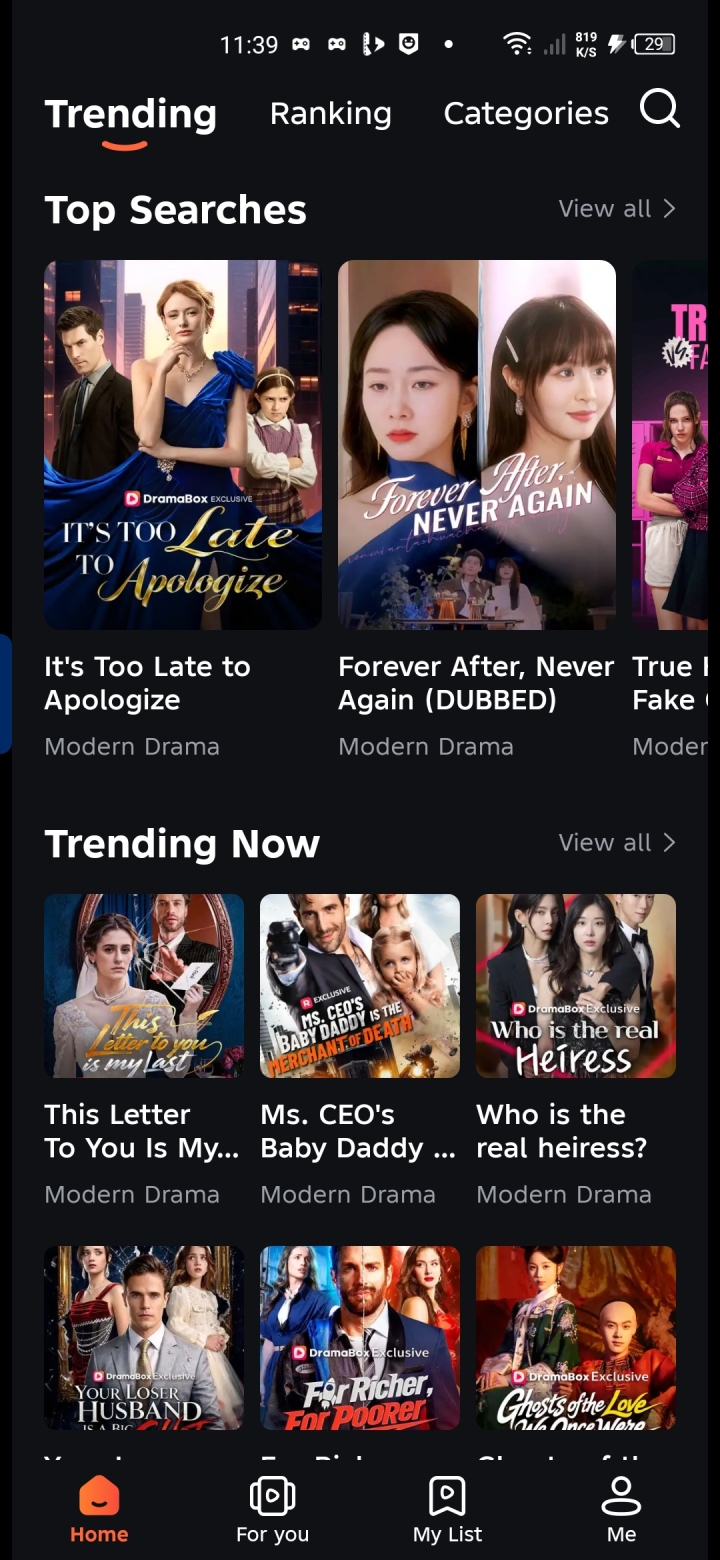Open Your Loser Husband poster
This screenshot has height=1560, width=720.
pyautogui.click(x=144, y=1337)
